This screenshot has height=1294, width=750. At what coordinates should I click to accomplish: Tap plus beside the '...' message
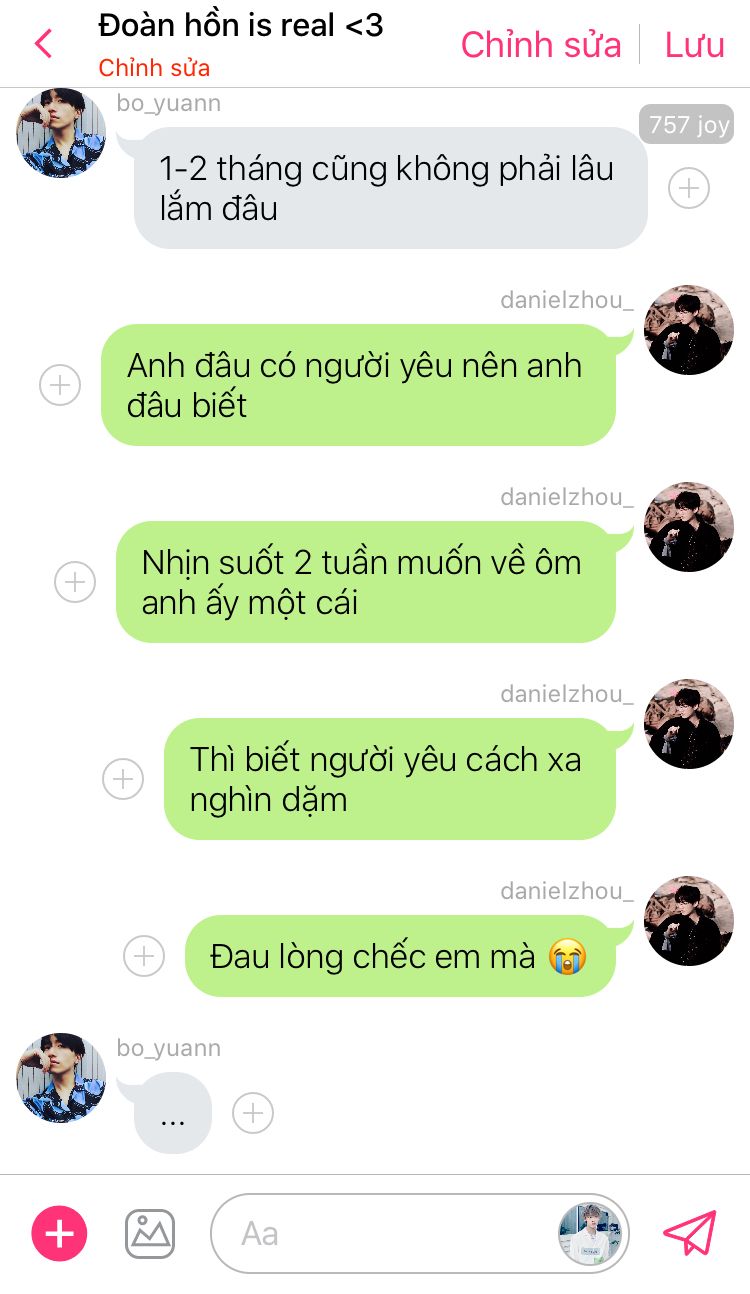coord(253,1113)
